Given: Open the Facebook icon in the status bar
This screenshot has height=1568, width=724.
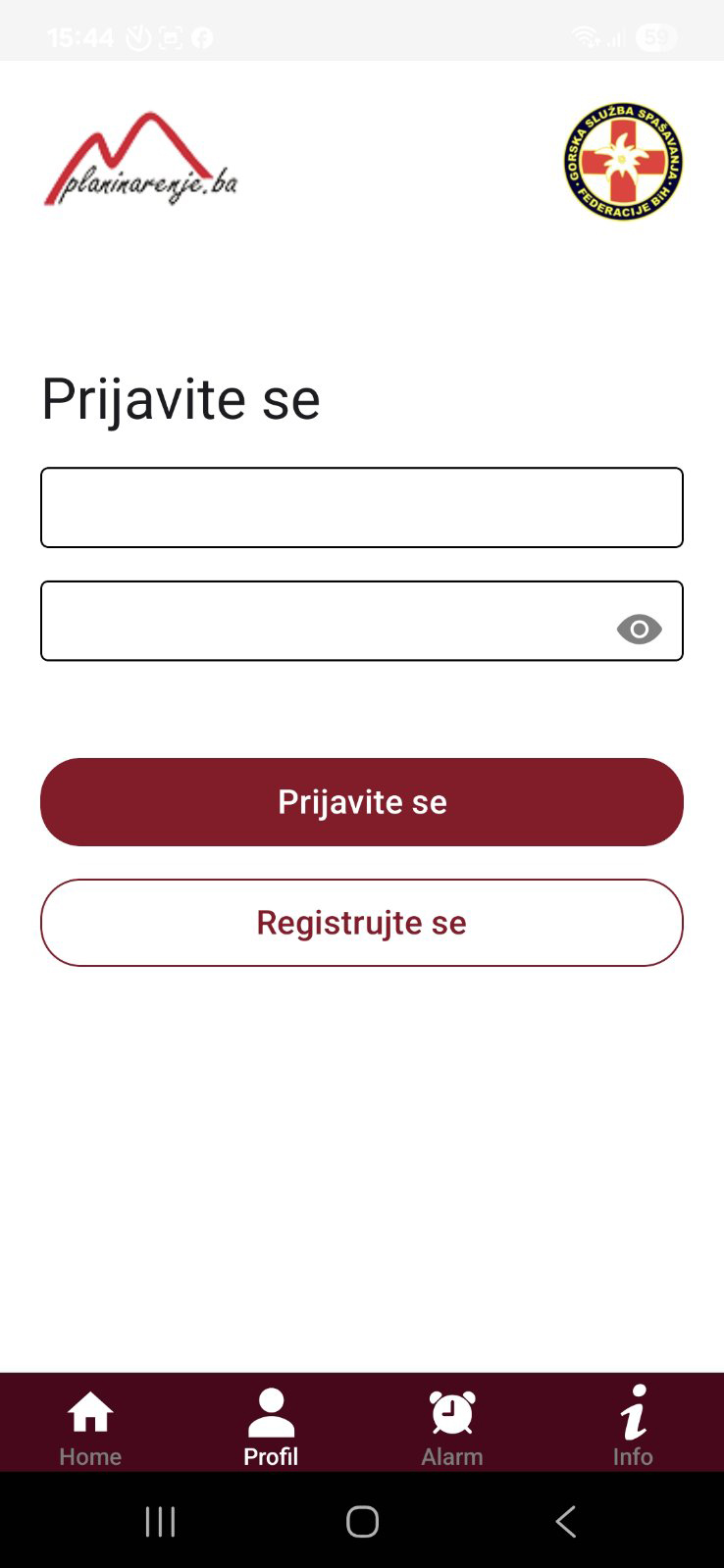Looking at the screenshot, I should [x=201, y=37].
